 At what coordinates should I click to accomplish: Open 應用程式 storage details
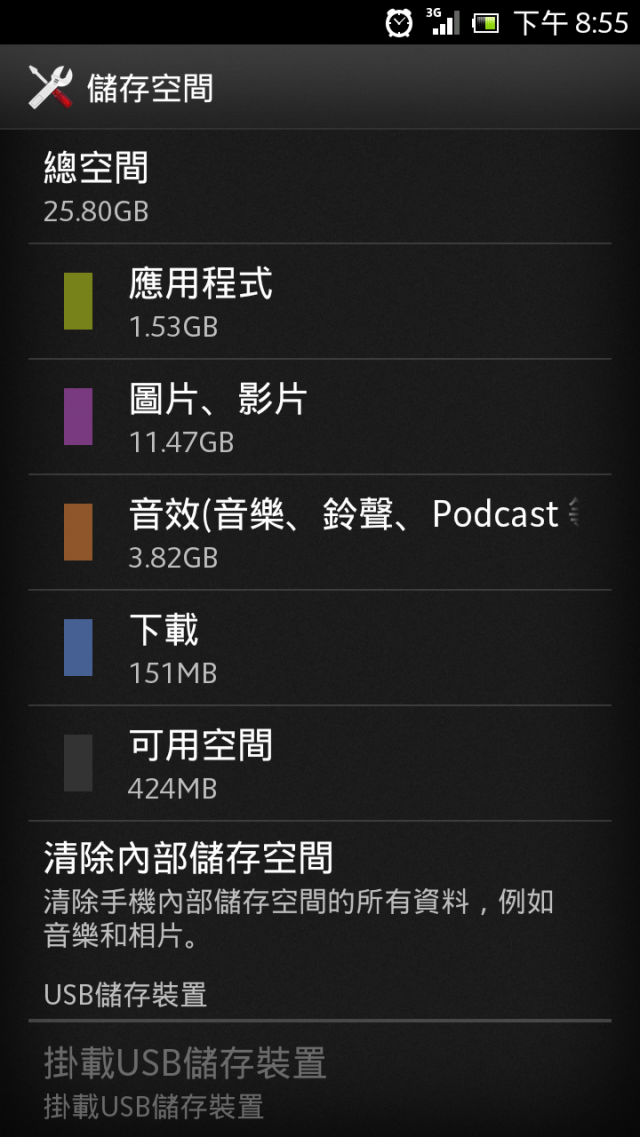point(320,301)
